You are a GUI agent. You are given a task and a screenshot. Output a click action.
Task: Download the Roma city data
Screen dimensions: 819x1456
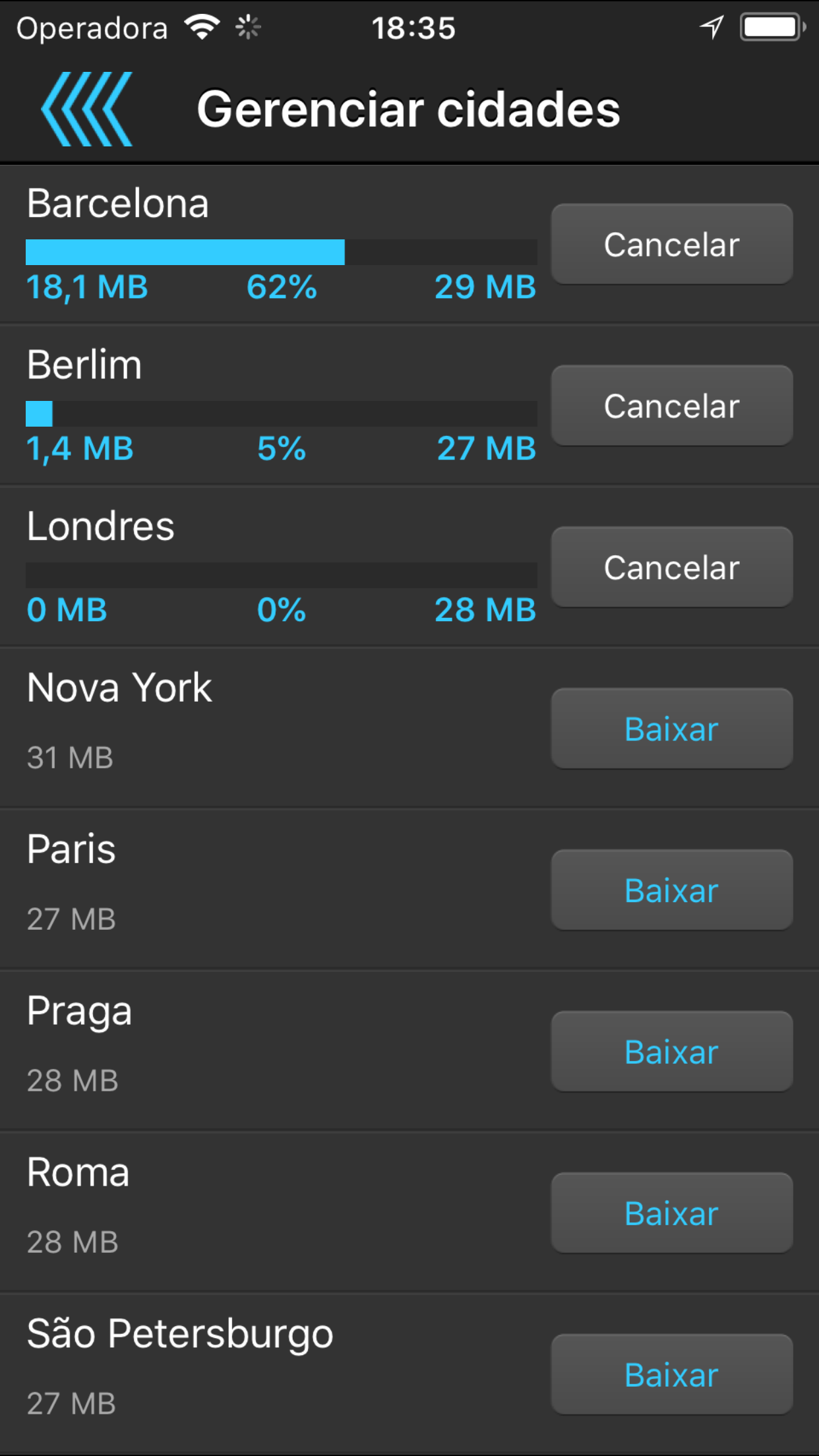point(672,1213)
